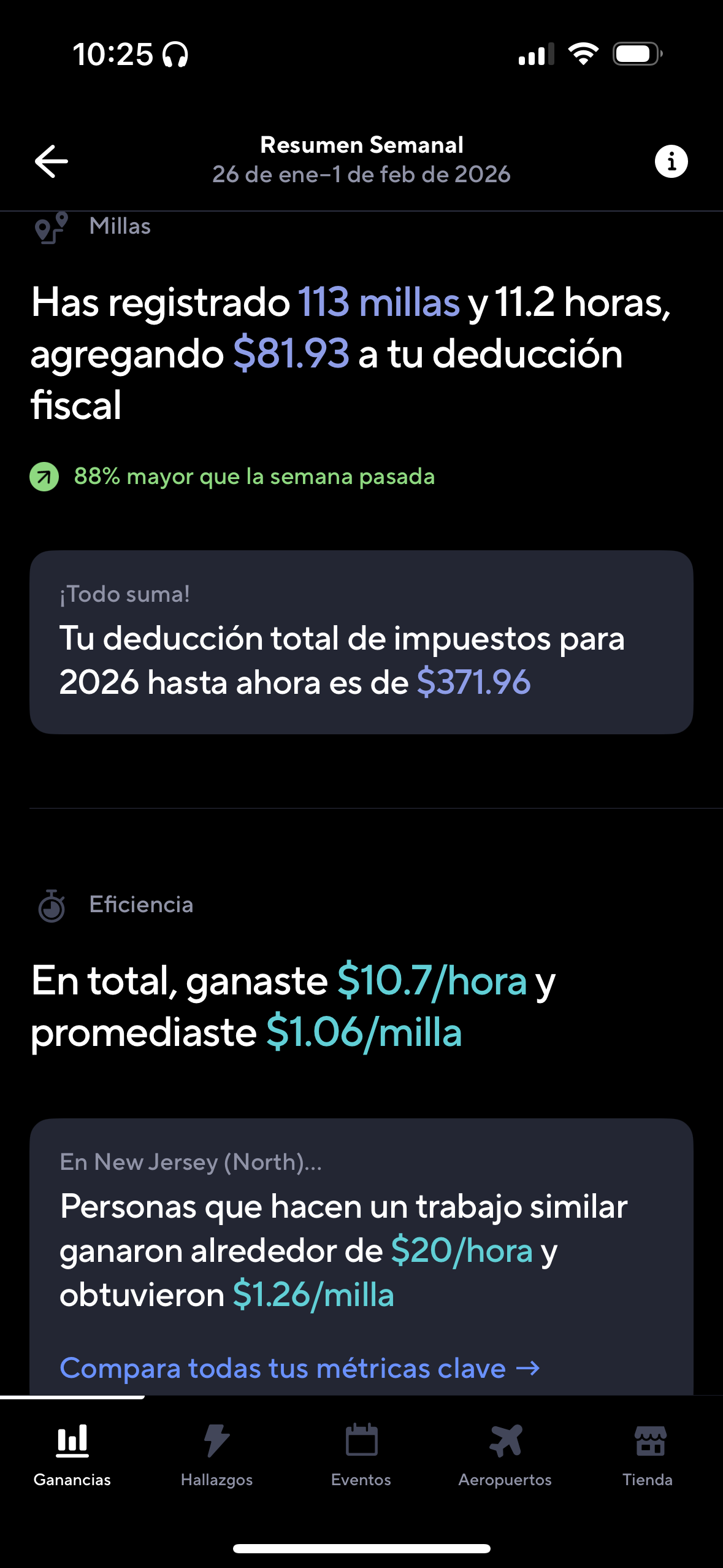723x1568 pixels.
Task: Switch to the Ganancias tab
Action: [x=72, y=1455]
